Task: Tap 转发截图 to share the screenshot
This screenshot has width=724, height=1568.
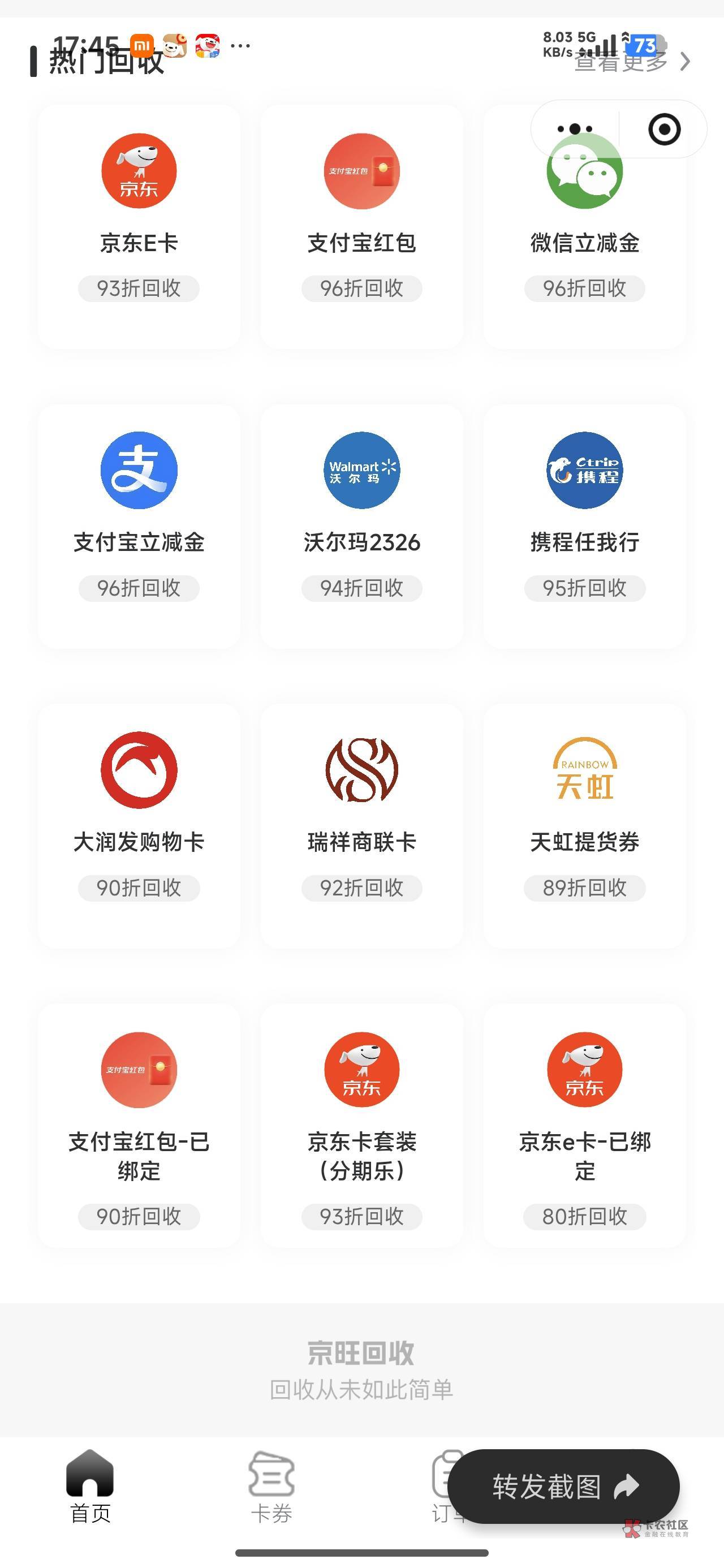Action: click(564, 1487)
